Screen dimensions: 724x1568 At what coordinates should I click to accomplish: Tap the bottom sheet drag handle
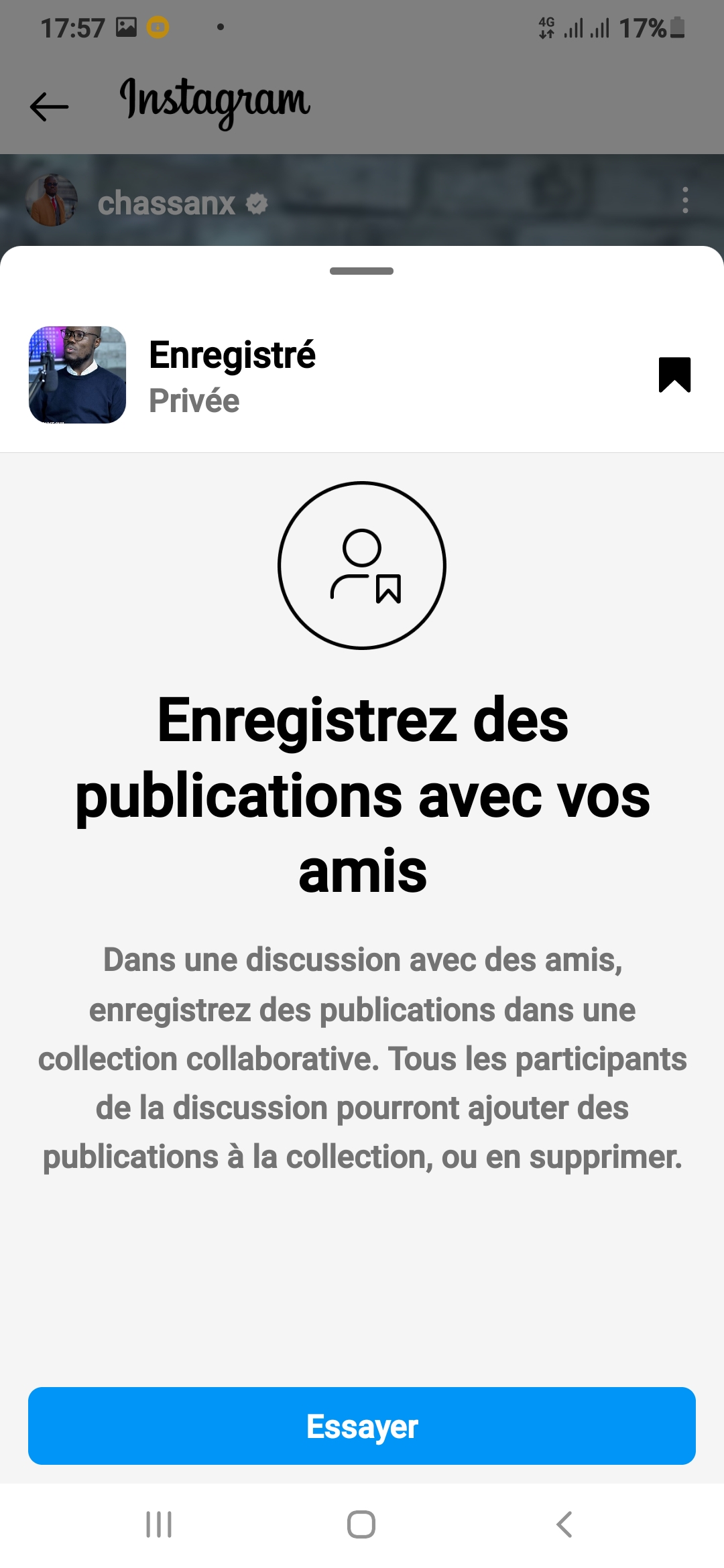coord(361,271)
